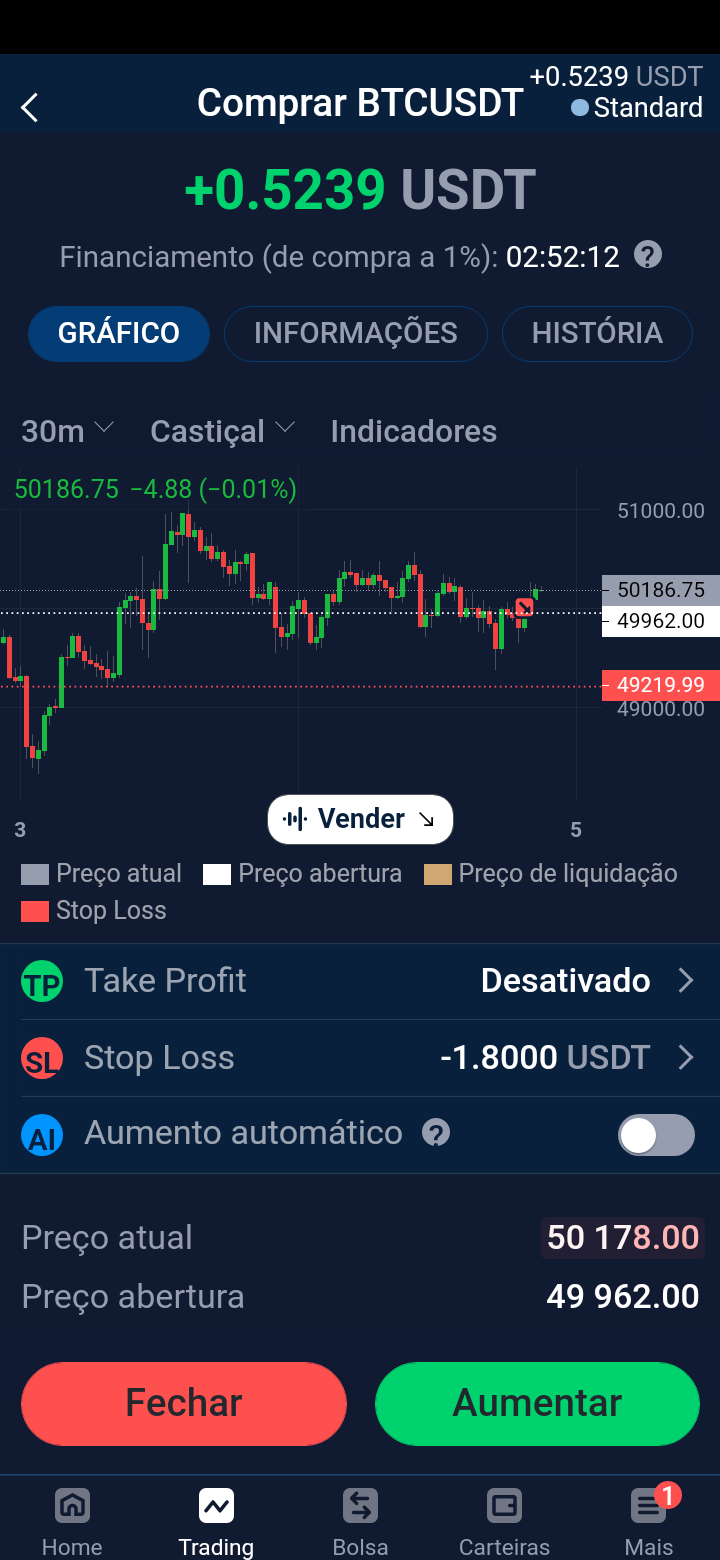Screen dimensions: 720x1560
Task: Switch to the HISTÓRIA tab
Action: (597, 333)
